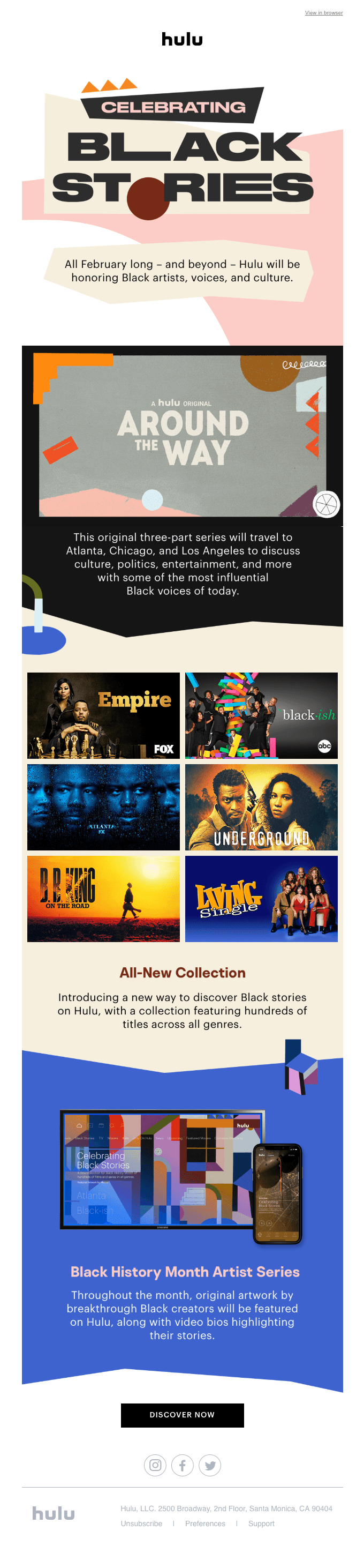
Task: Tap the Discover Now button
Action: 183,1415
